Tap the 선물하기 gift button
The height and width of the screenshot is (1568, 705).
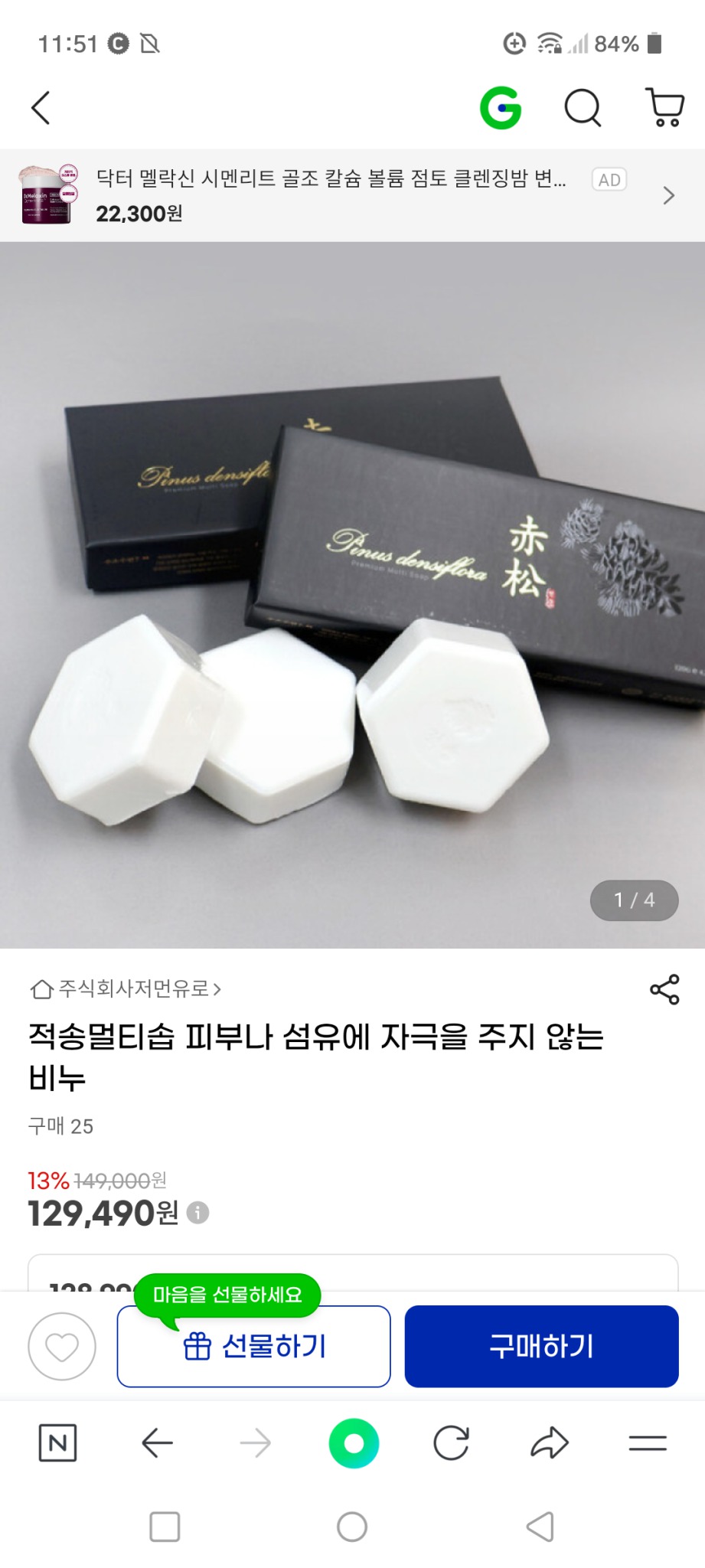[253, 1347]
